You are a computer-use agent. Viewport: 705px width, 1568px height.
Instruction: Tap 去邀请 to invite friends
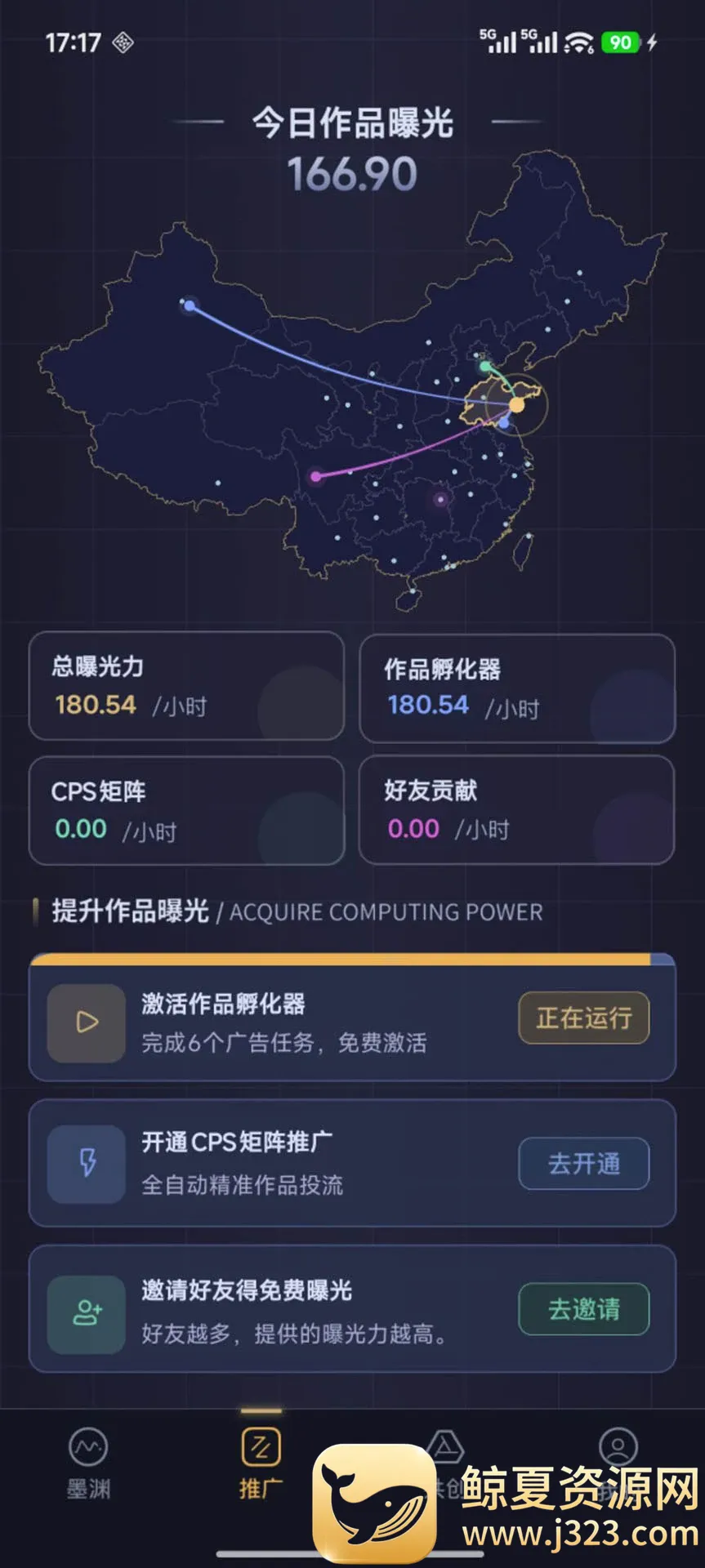583,1309
